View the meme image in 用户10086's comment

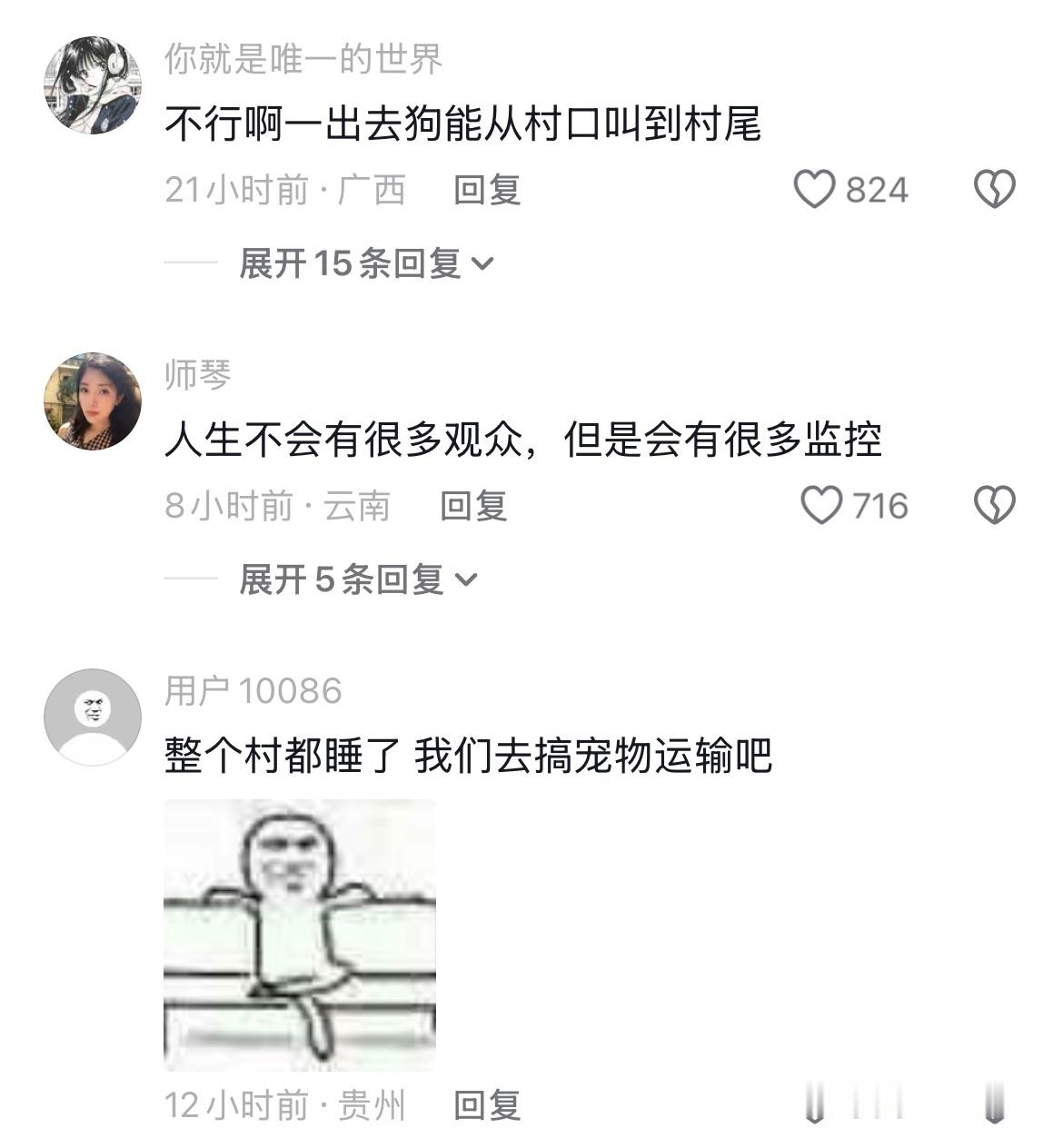[300, 935]
